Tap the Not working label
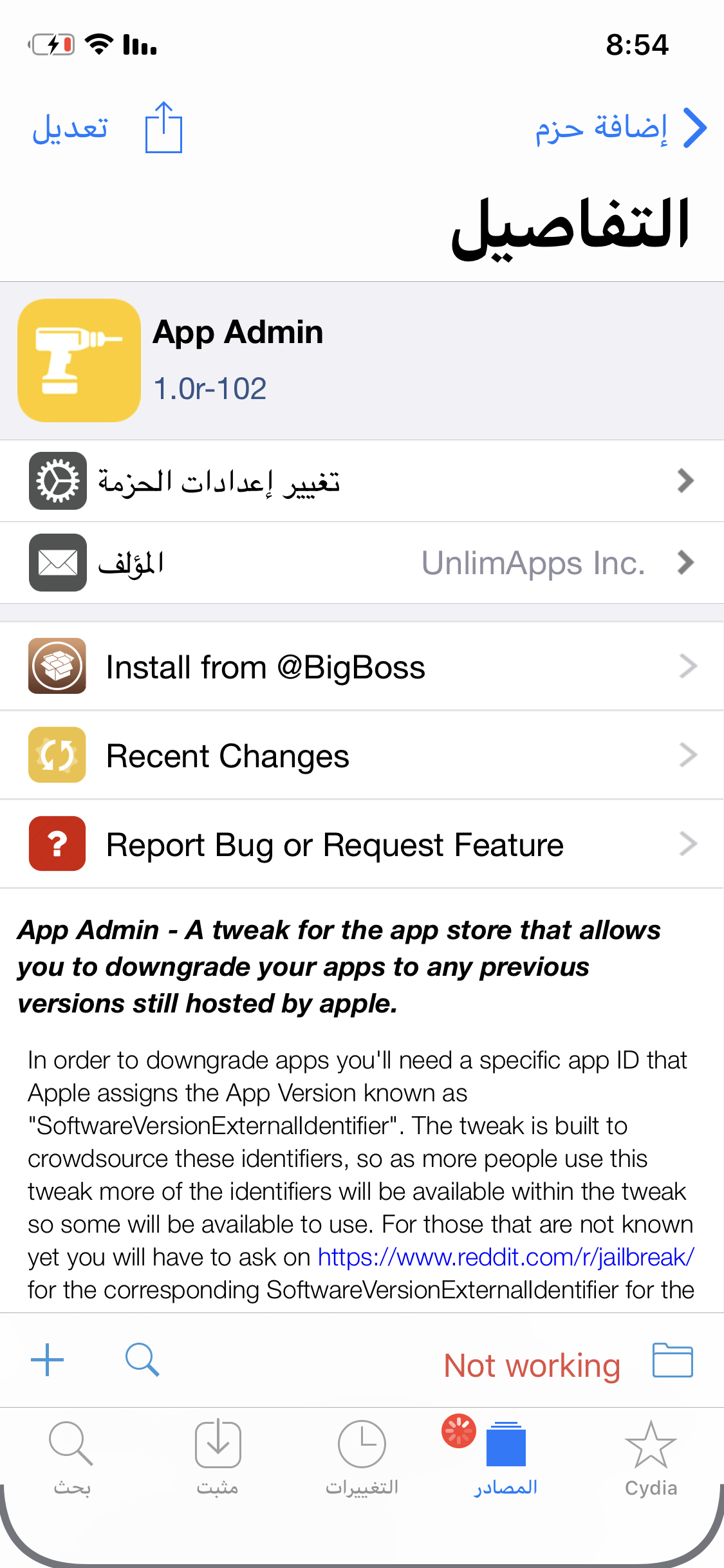 532,1365
